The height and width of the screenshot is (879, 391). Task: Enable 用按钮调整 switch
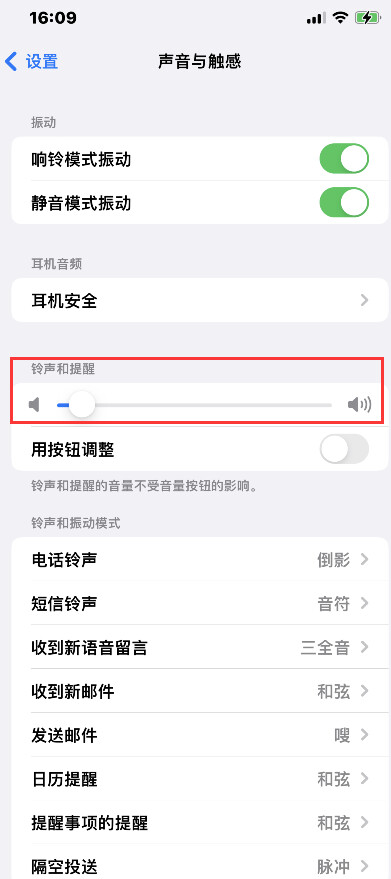pos(344,449)
